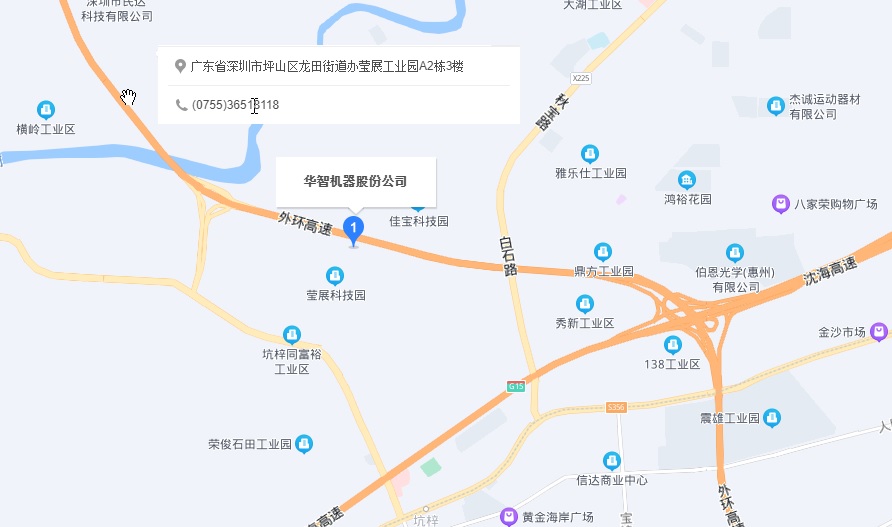Open 八家荣购物广场 shopping marker
This screenshot has width=892, height=527.
pos(781,204)
